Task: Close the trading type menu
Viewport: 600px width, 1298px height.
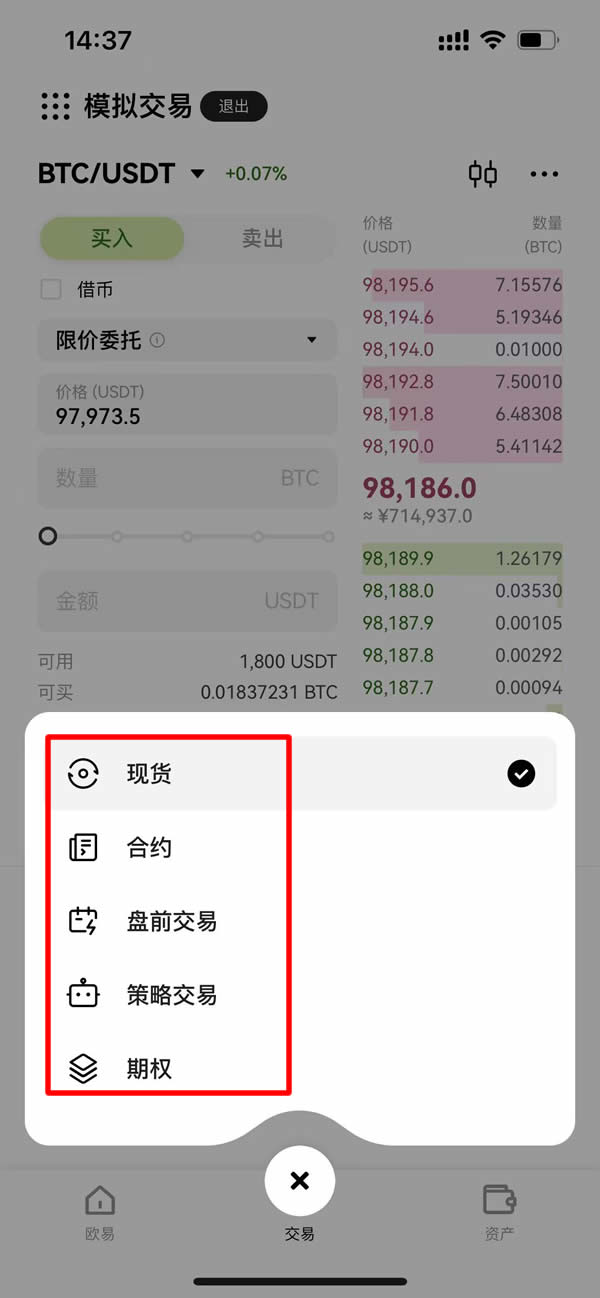Action: tap(299, 1181)
